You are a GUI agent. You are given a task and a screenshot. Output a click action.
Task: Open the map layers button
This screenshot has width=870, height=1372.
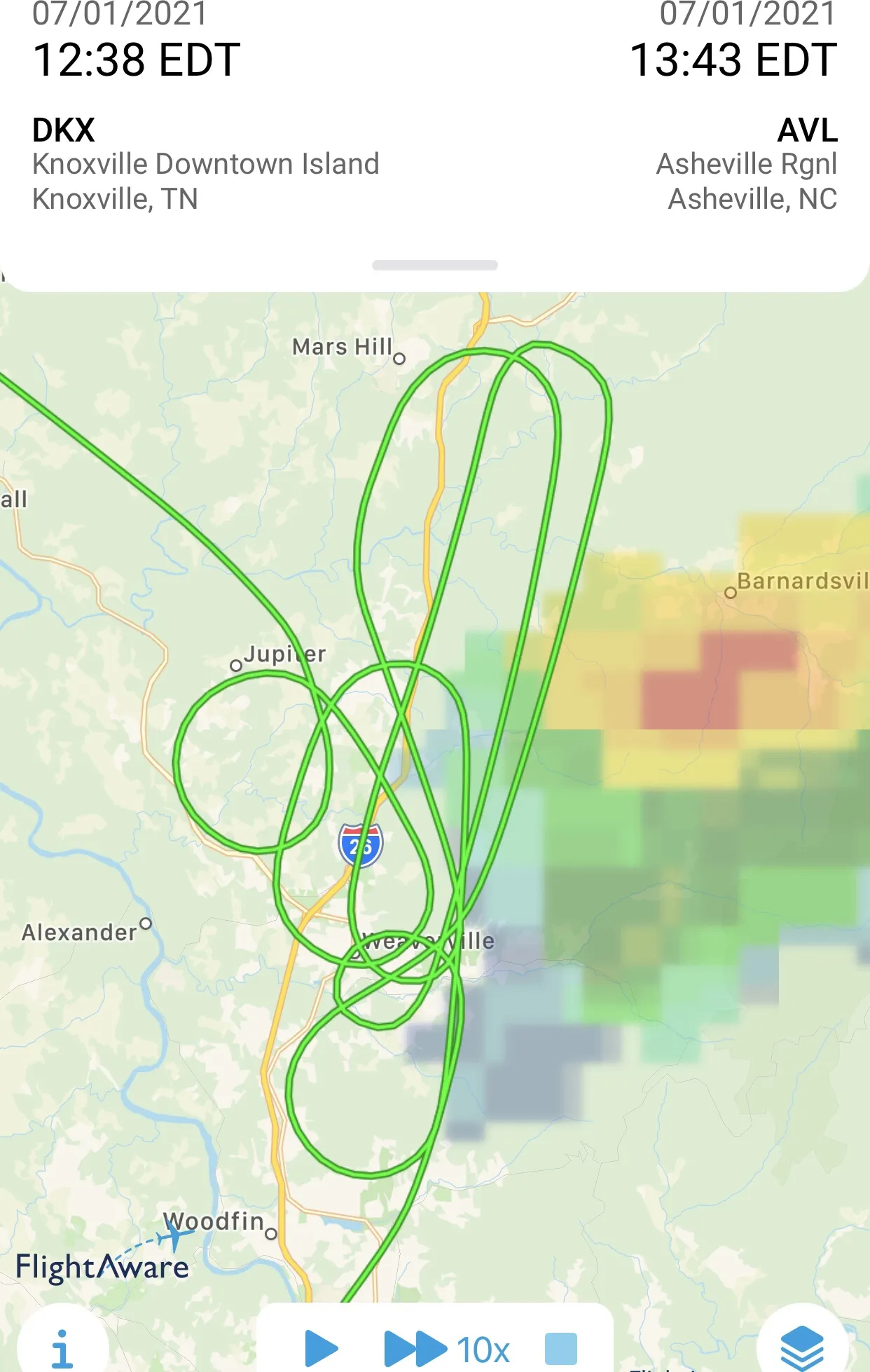(x=802, y=1347)
